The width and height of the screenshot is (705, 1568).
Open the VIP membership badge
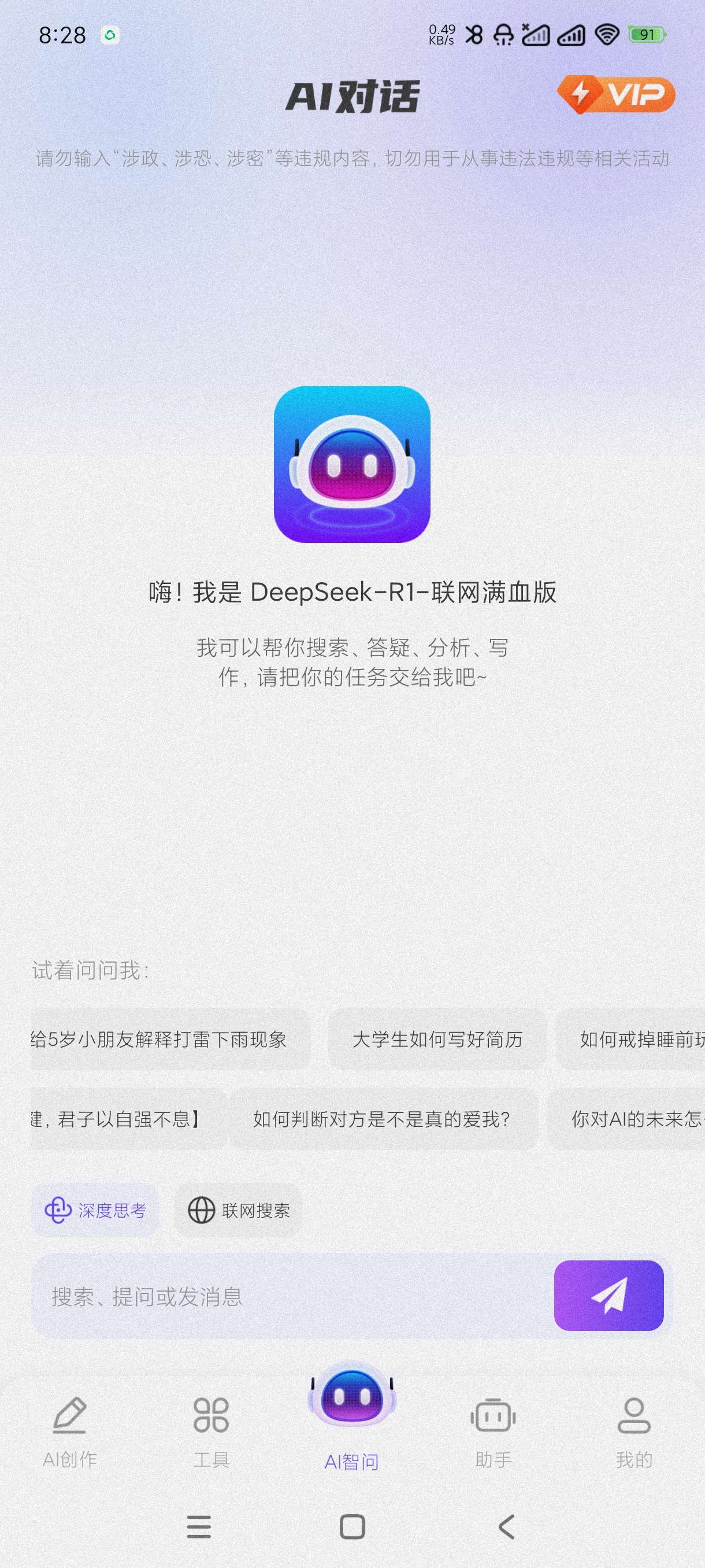pyautogui.click(x=615, y=95)
